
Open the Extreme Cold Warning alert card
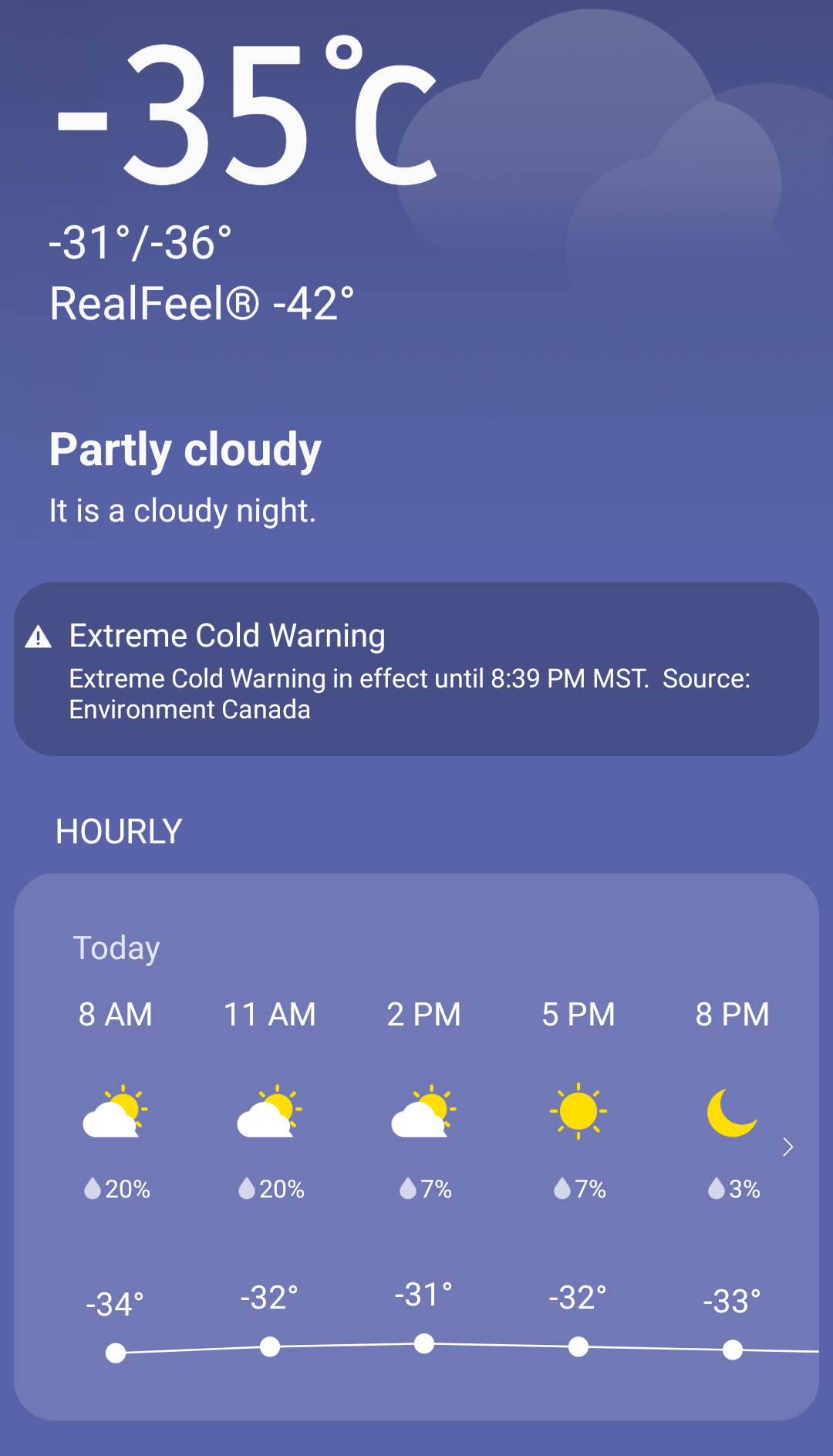pos(416,669)
